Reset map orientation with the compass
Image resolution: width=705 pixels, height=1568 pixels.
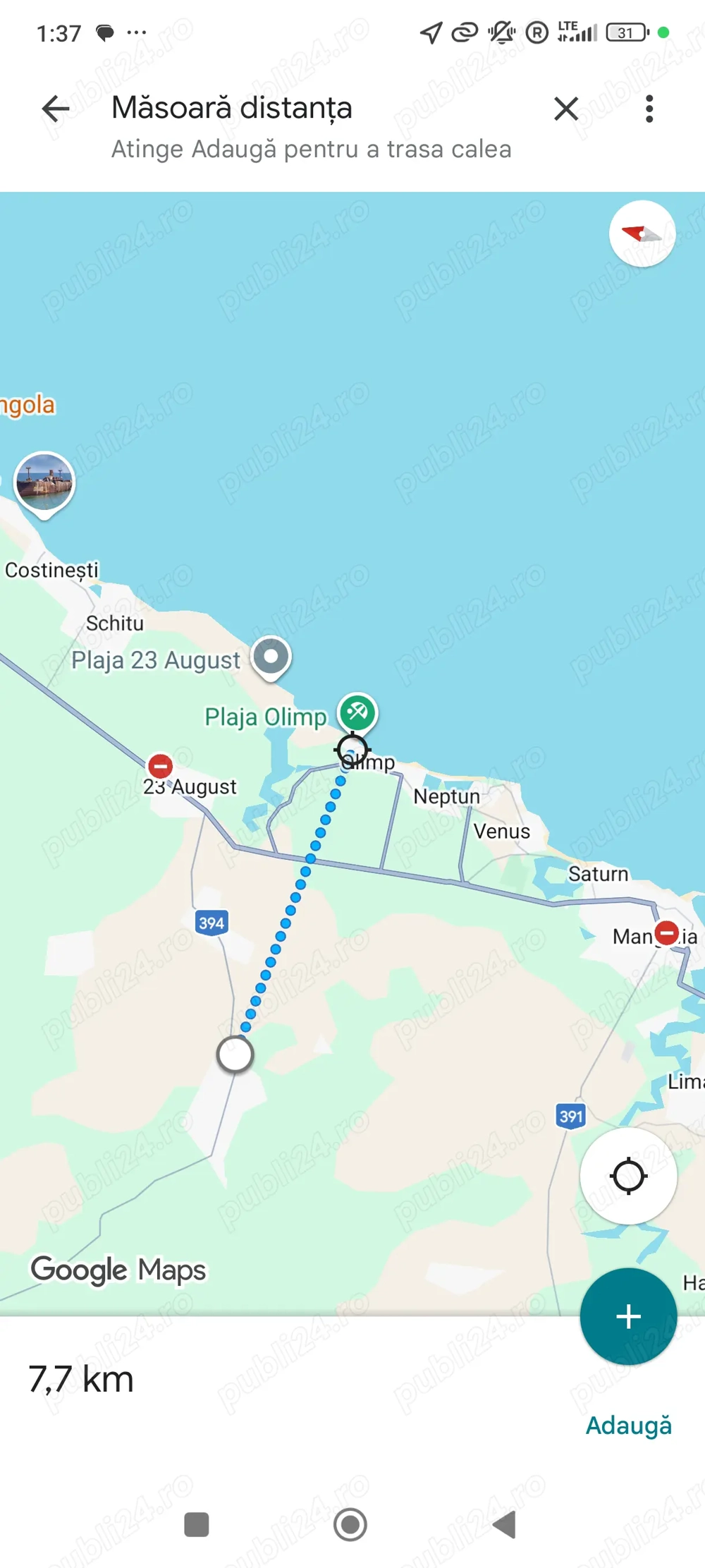[642, 234]
